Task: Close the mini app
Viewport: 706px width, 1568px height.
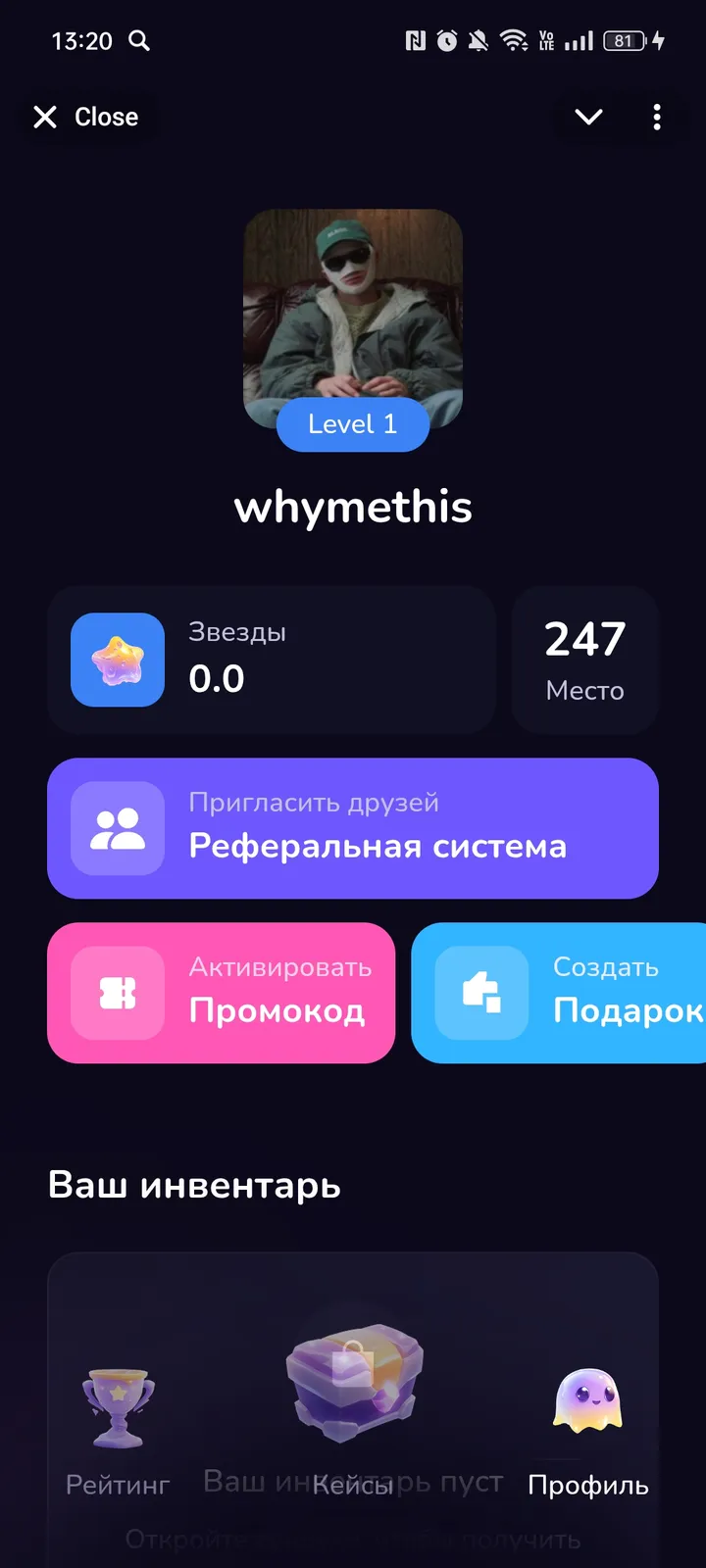Action: click(86, 118)
